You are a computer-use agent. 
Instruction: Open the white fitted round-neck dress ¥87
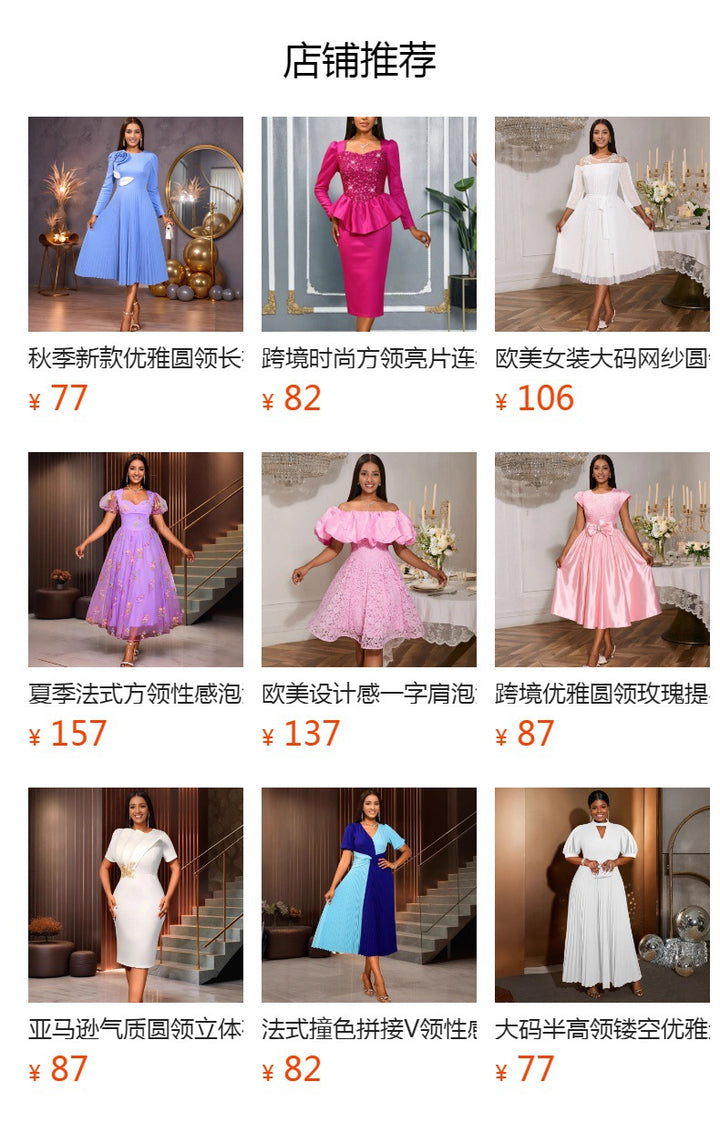[135, 894]
